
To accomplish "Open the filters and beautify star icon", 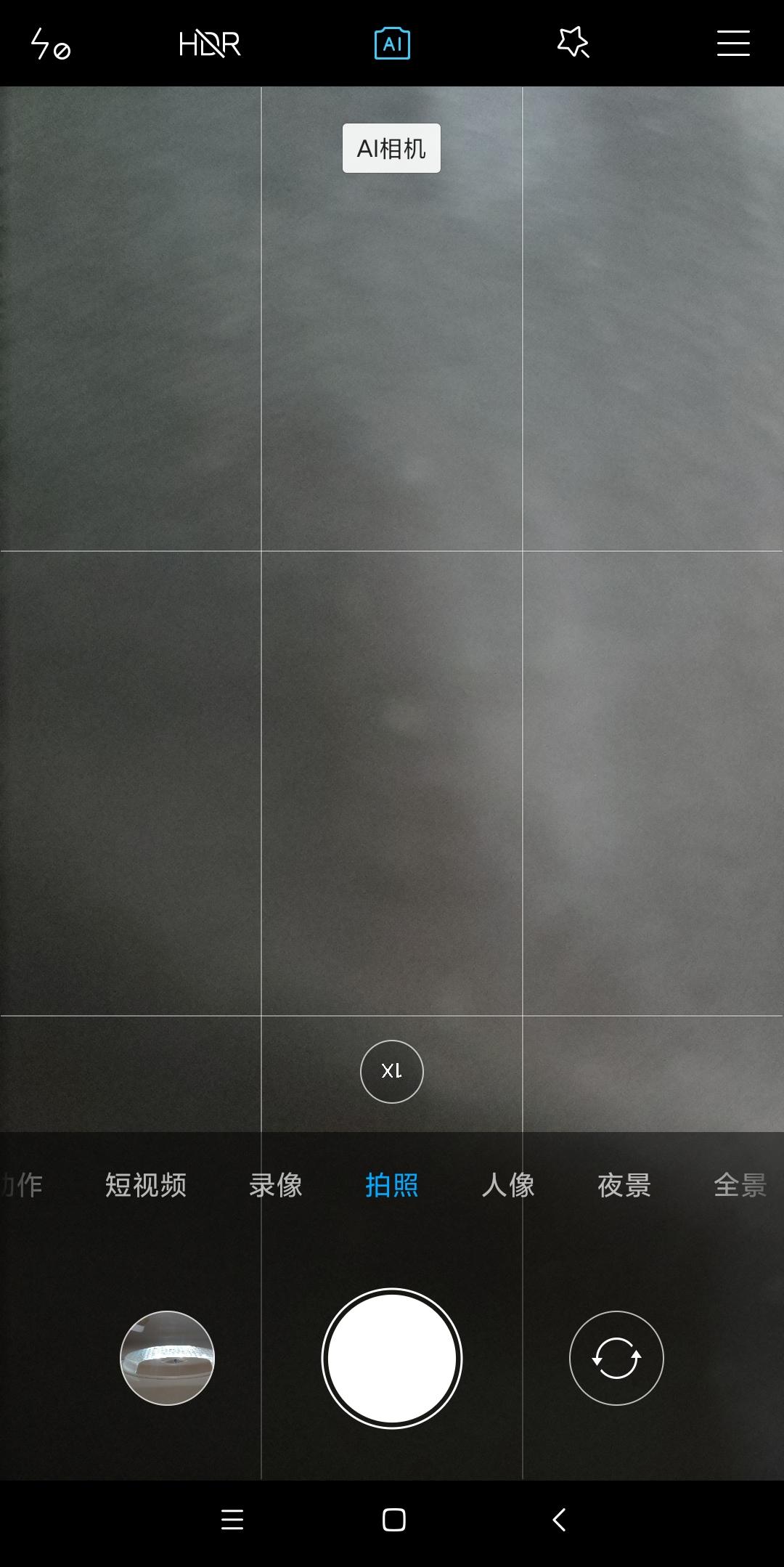I will (x=573, y=43).
